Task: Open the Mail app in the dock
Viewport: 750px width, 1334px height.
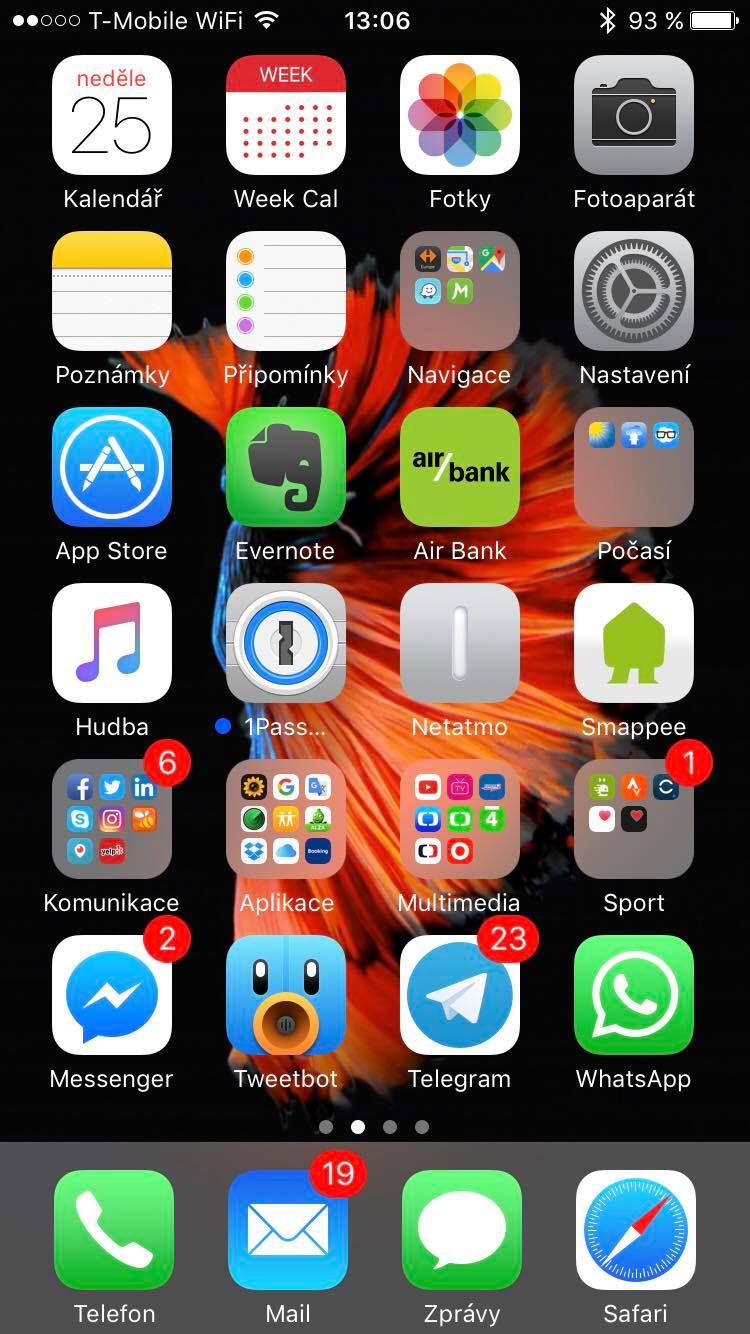Action: 288,1230
